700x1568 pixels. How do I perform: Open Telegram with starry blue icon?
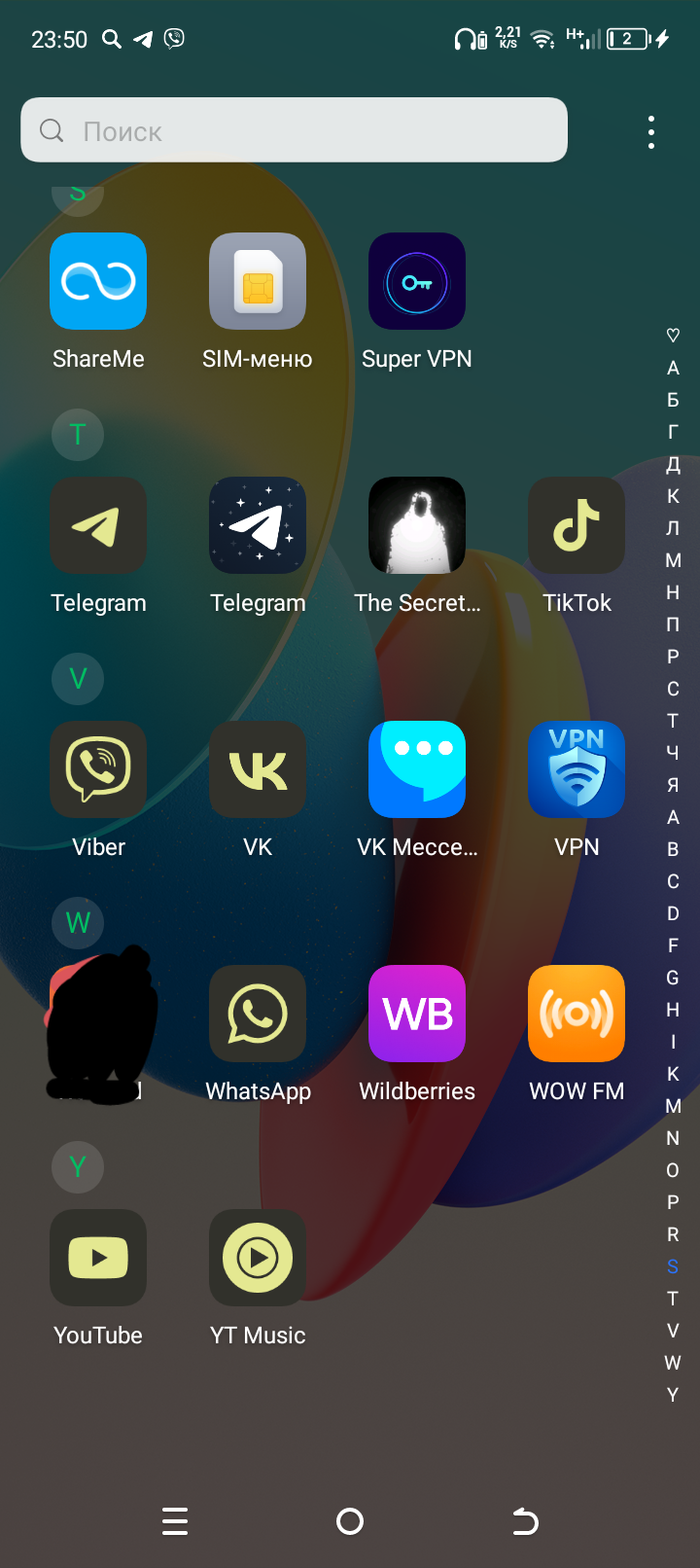[x=258, y=526]
